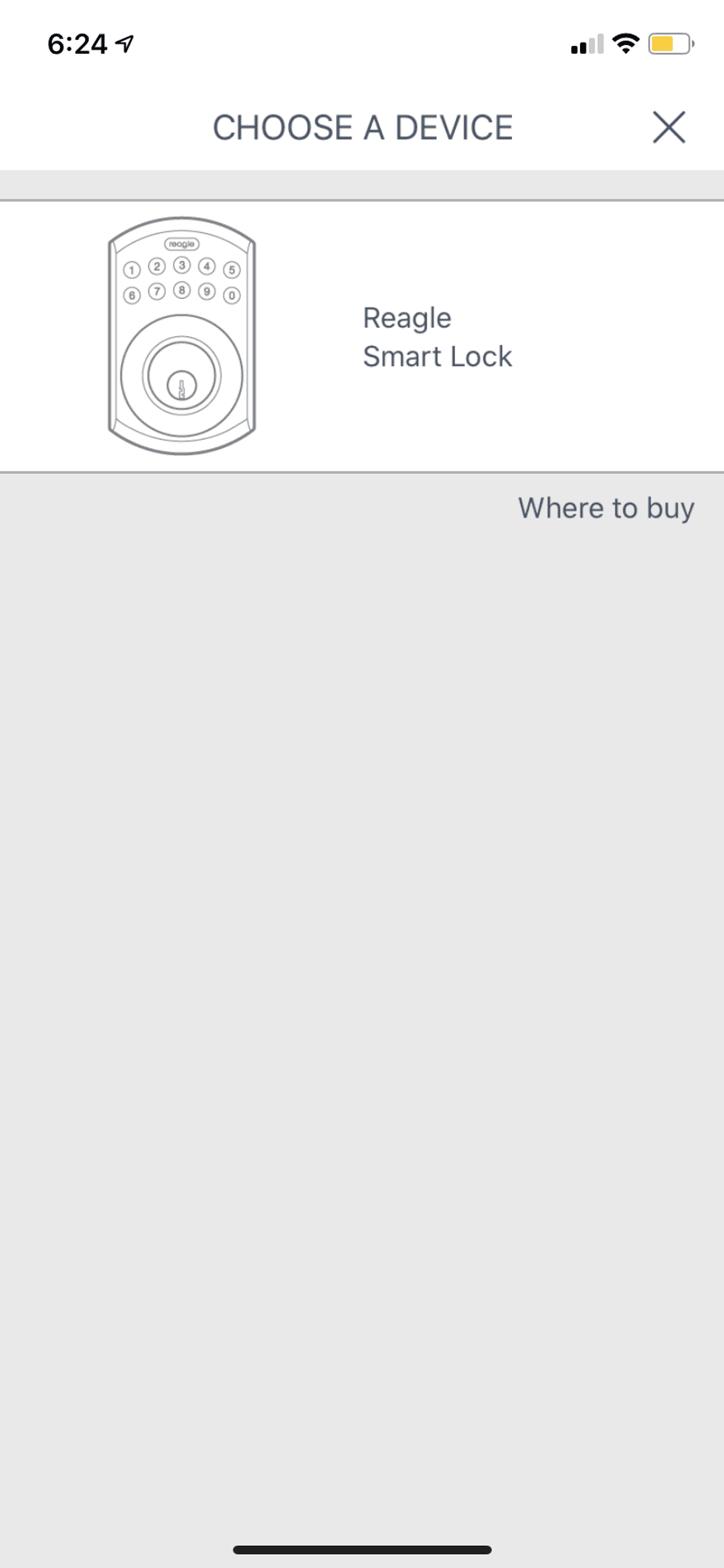Dismiss the screen with the X button
Viewport: 724px width, 1568px height.
tap(669, 127)
